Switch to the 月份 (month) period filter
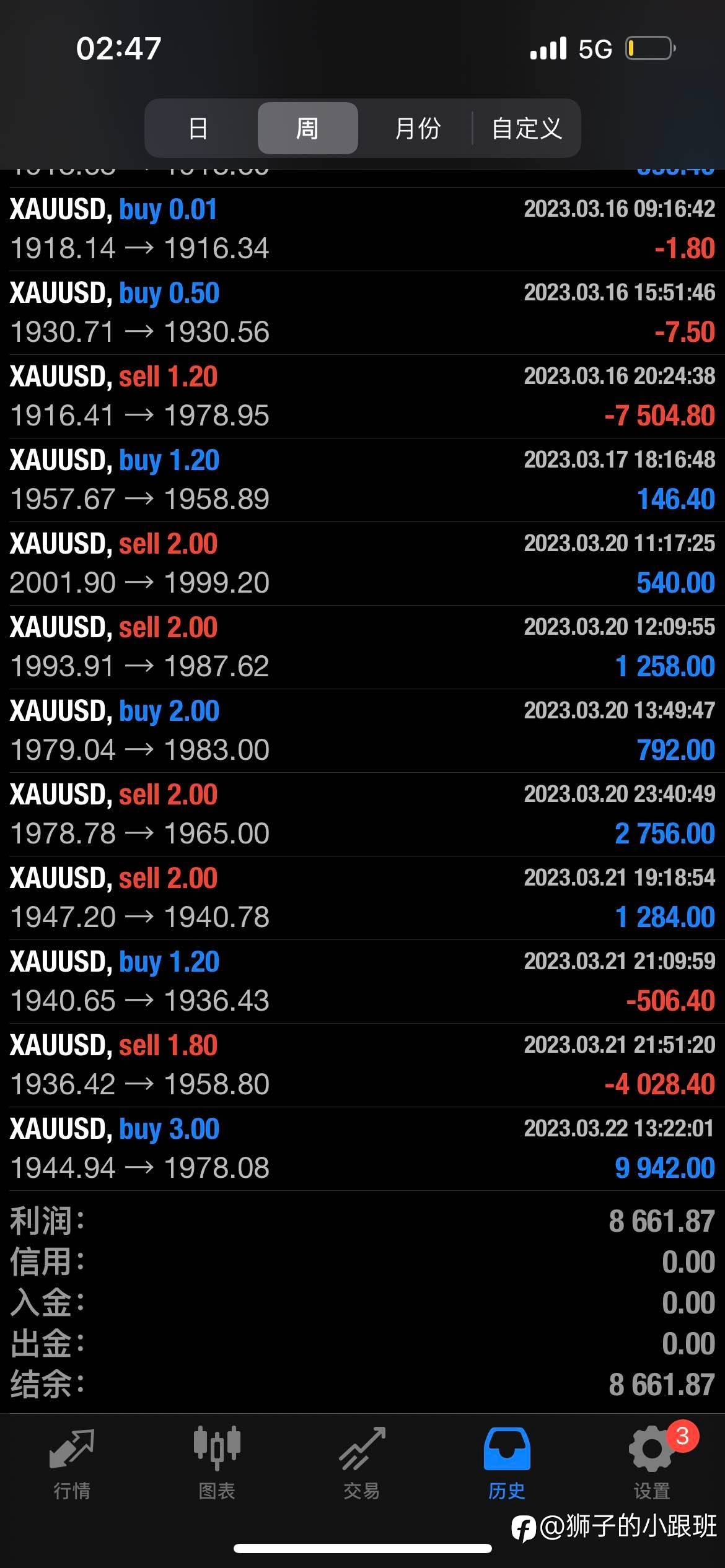Image resolution: width=725 pixels, height=1568 pixels. pos(418,128)
